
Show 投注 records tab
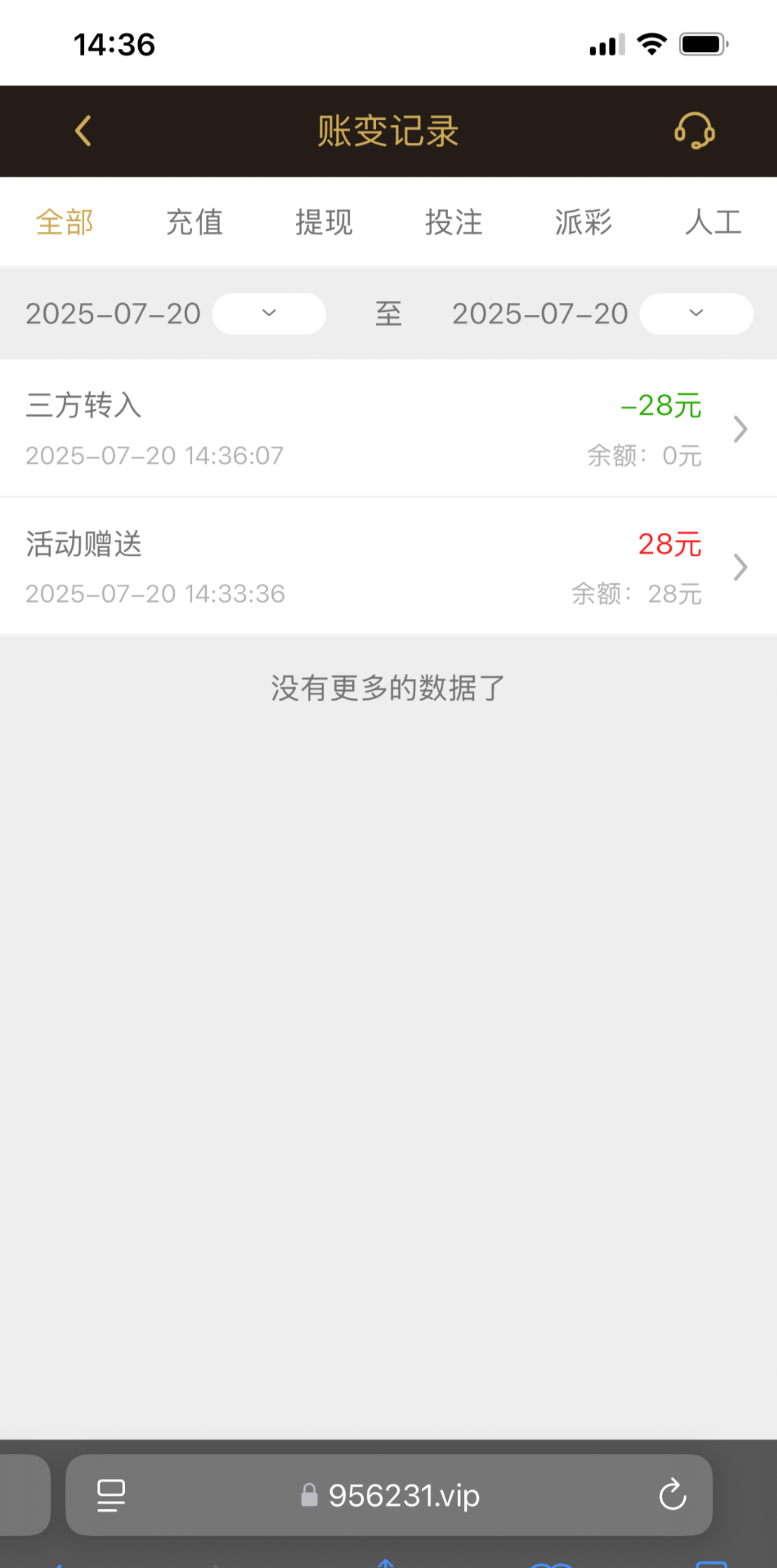click(454, 222)
